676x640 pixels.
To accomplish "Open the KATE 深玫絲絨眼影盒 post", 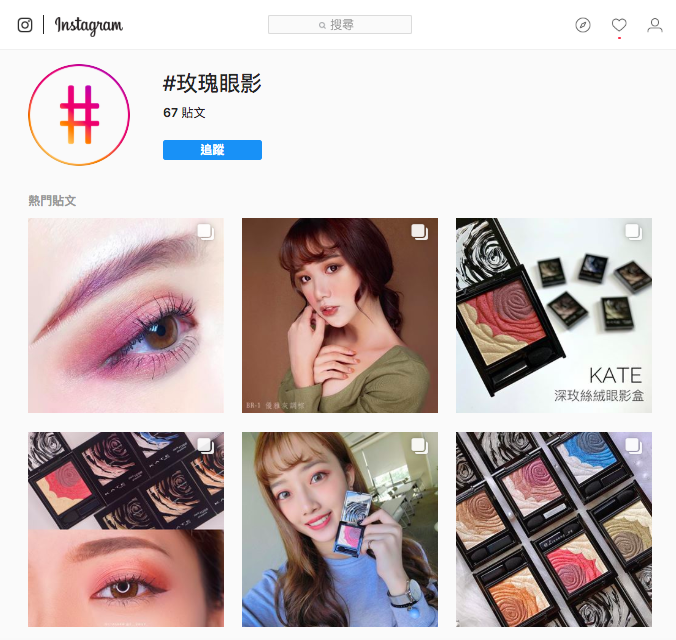I will tap(553, 315).
